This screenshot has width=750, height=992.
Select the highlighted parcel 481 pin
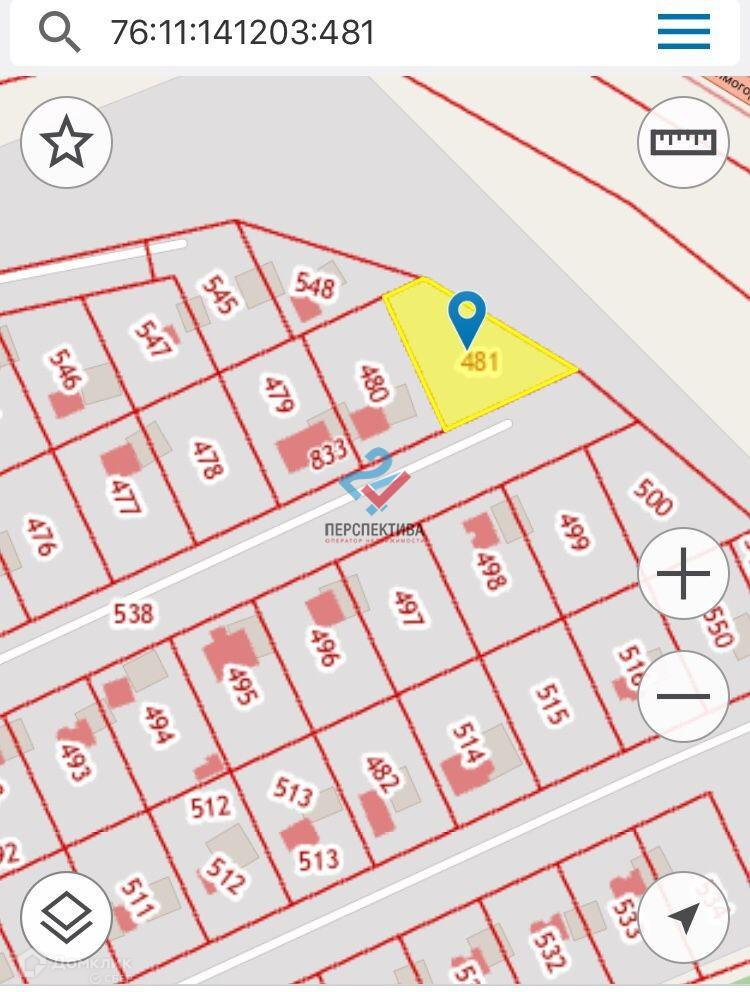coord(467,318)
